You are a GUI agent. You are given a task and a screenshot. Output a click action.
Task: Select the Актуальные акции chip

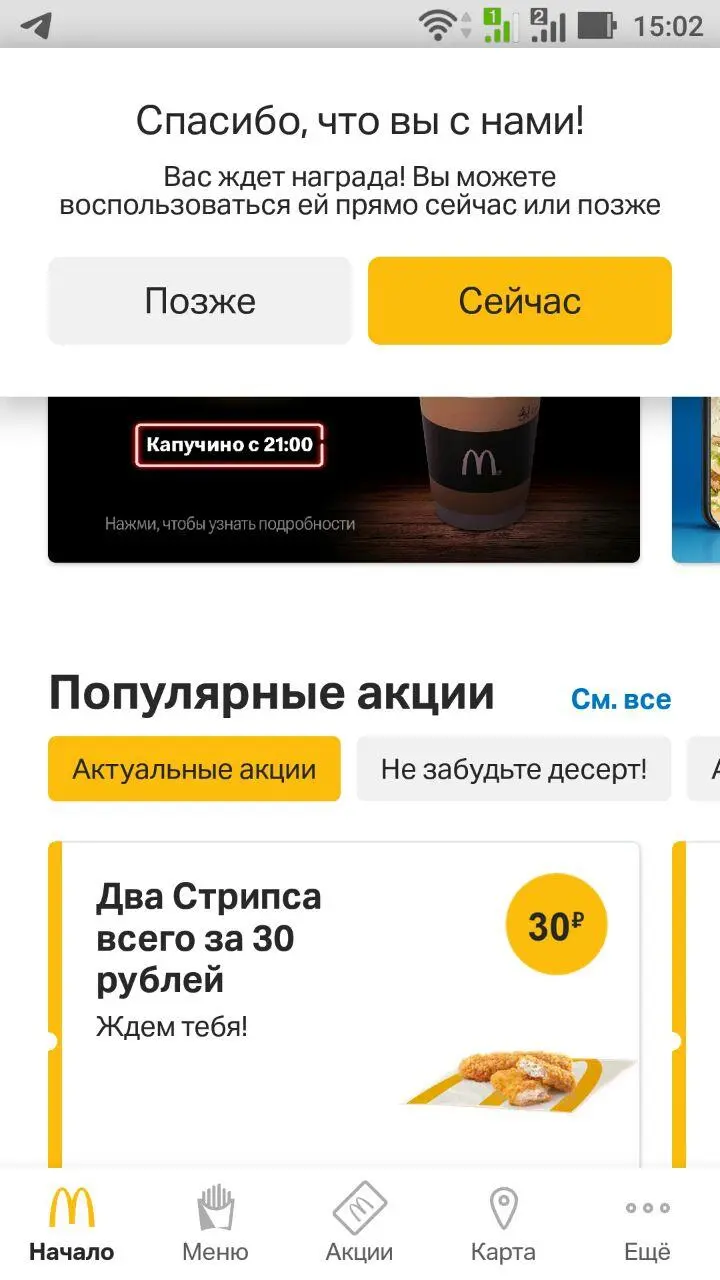click(194, 769)
